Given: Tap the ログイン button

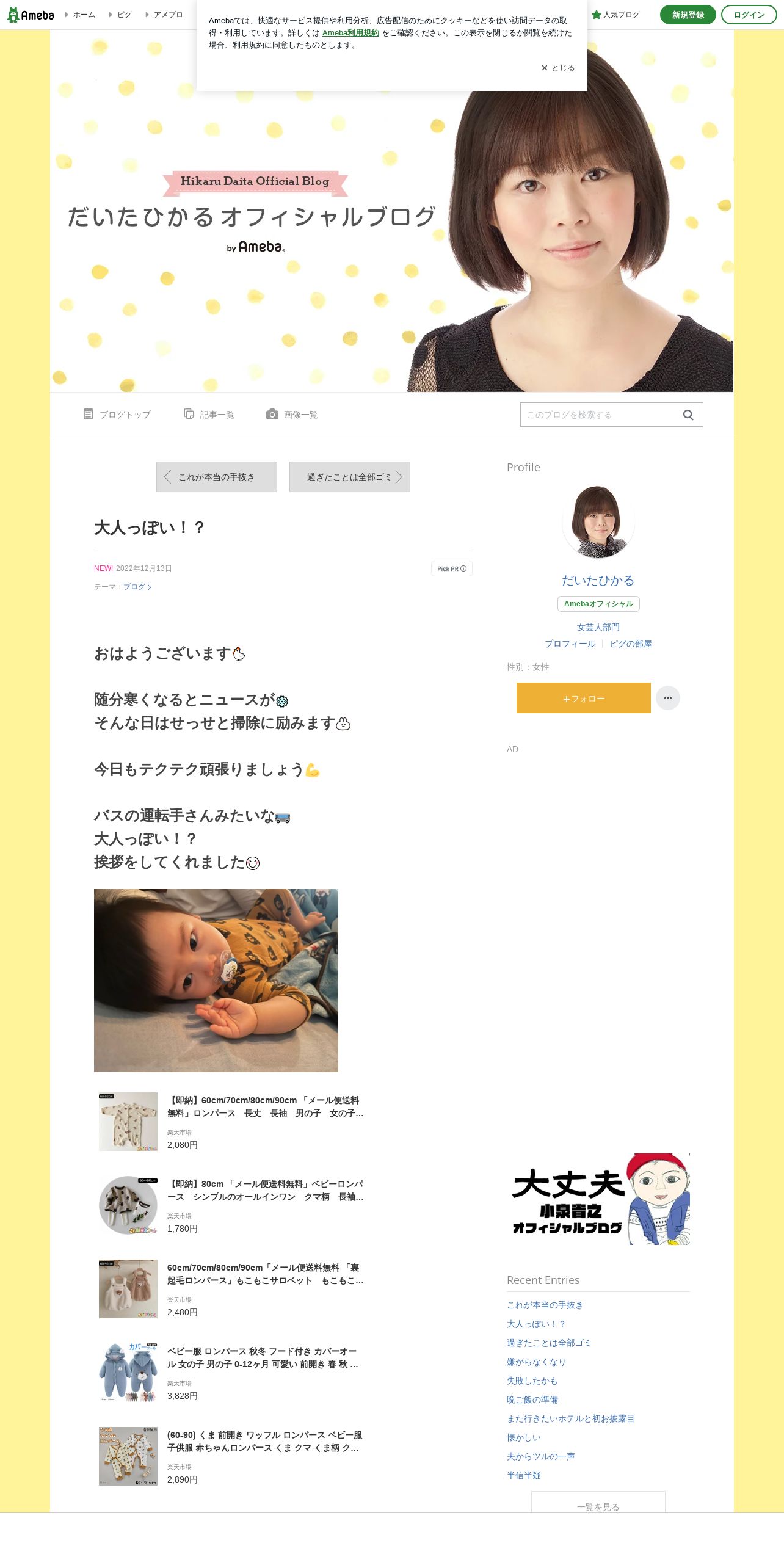Looking at the screenshot, I should tap(749, 15).
